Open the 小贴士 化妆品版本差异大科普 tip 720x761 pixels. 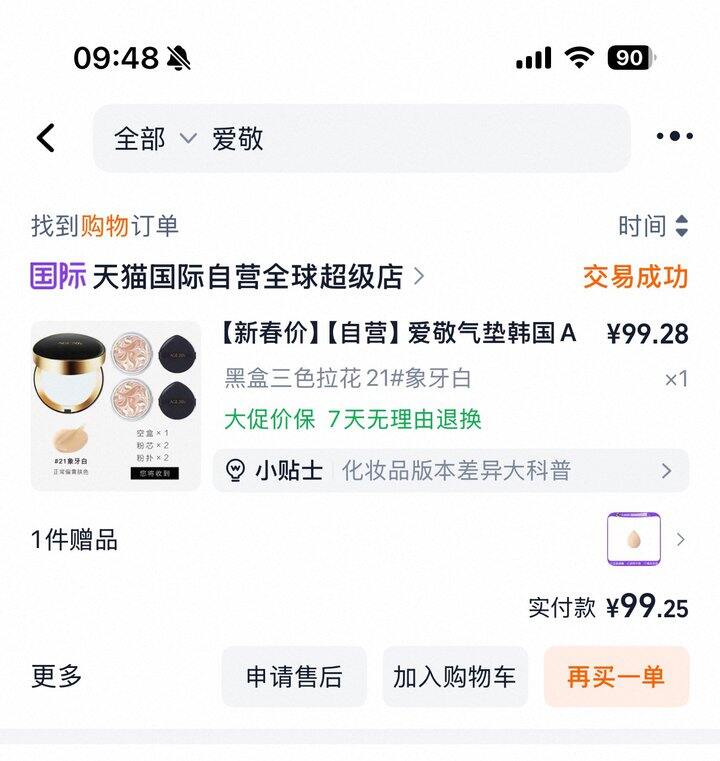tap(451, 470)
